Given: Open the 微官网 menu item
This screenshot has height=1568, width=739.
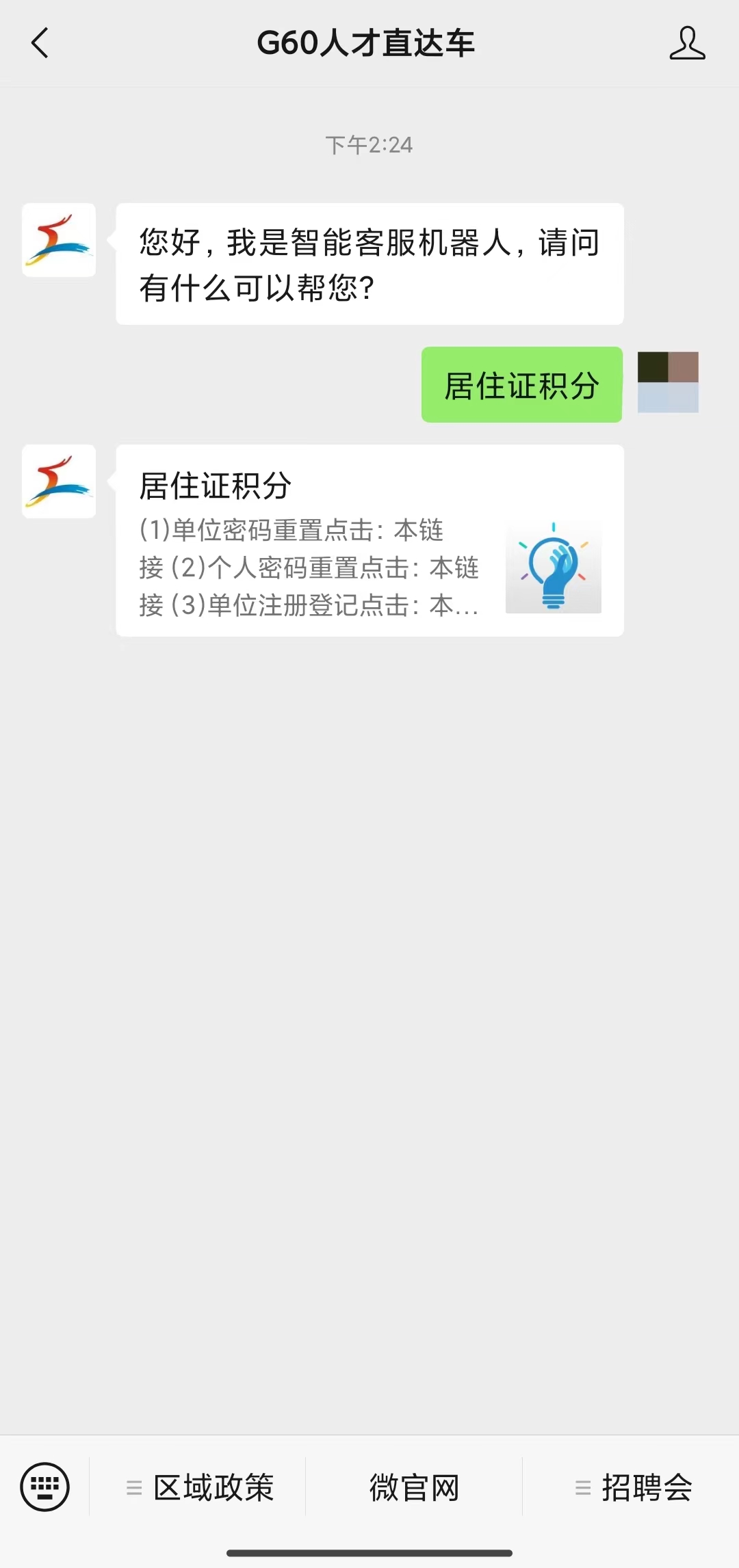Looking at the screenshot, I should tap(414, 1487).
